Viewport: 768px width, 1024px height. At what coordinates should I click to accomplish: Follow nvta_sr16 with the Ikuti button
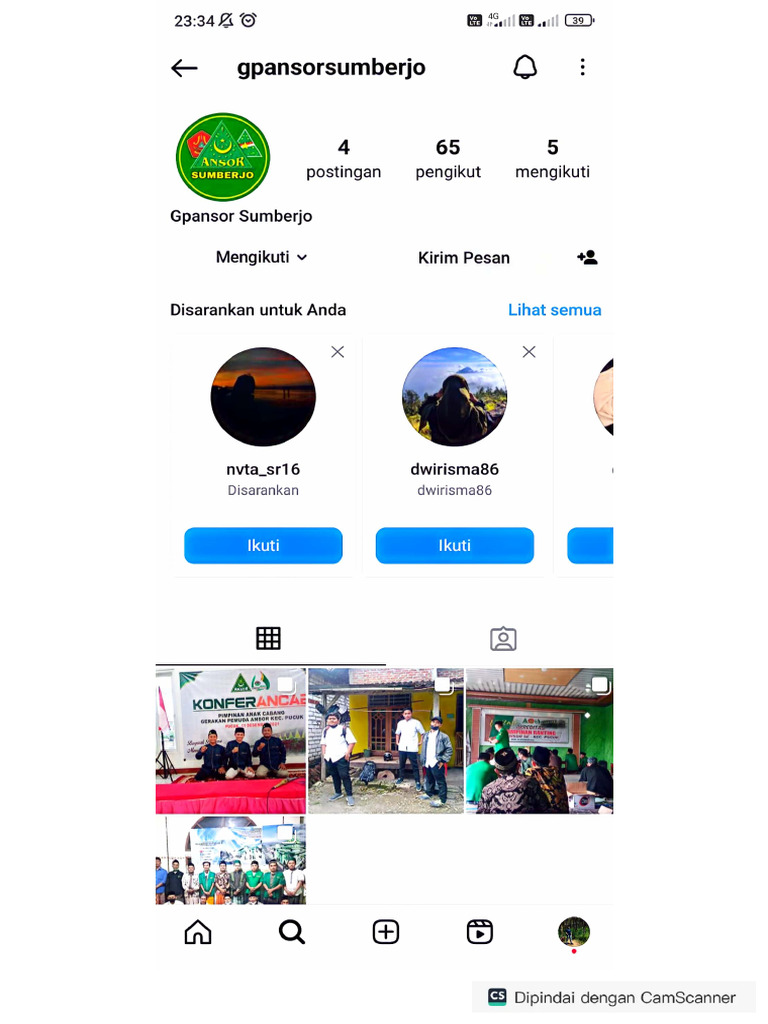[x=263, y=546]
